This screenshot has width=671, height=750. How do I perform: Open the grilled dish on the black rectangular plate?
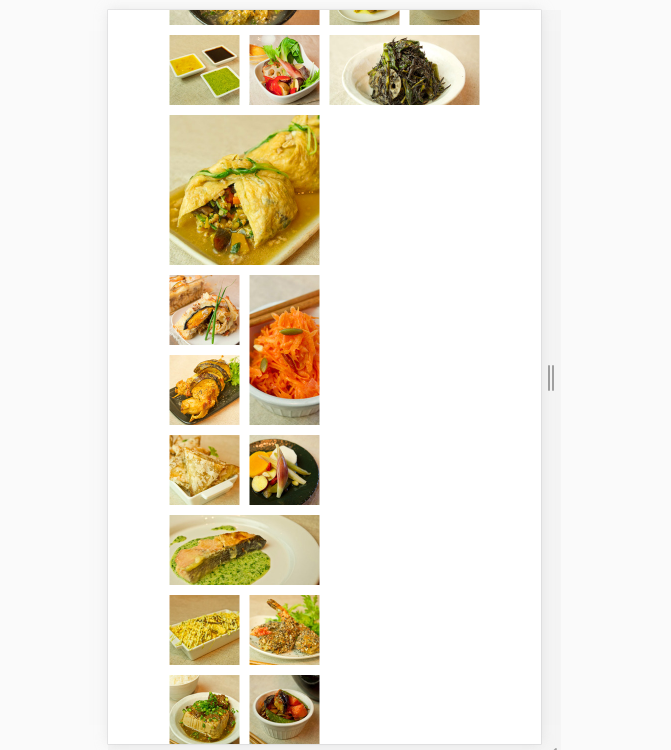(204, 390)
